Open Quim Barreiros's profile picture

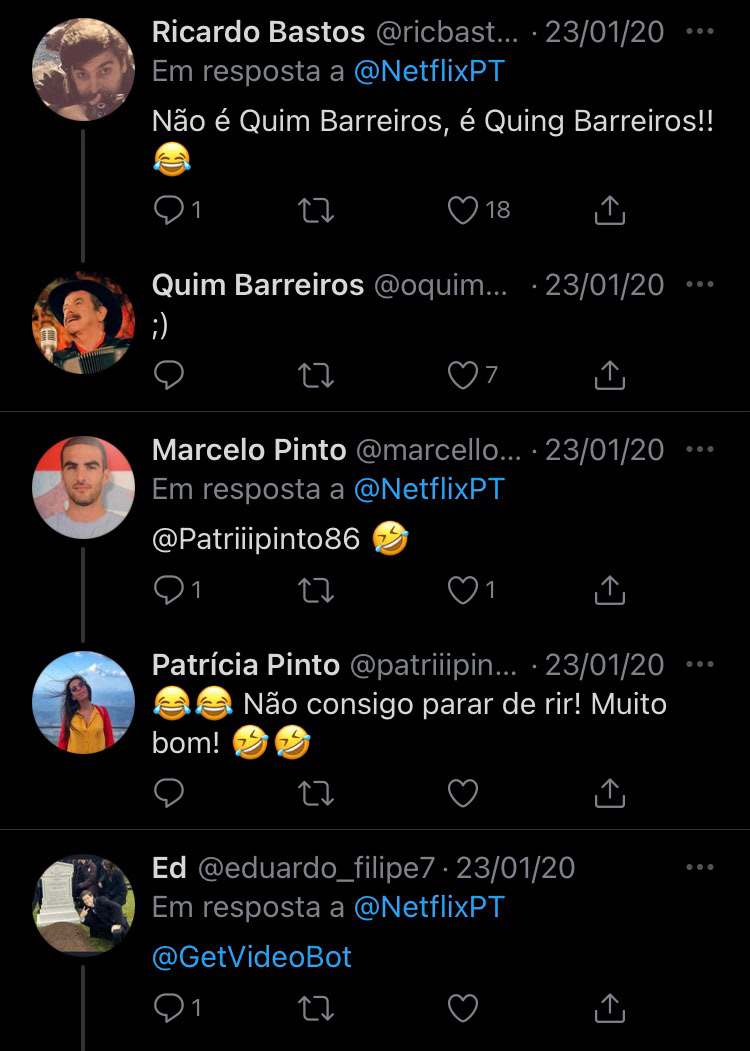84,323
